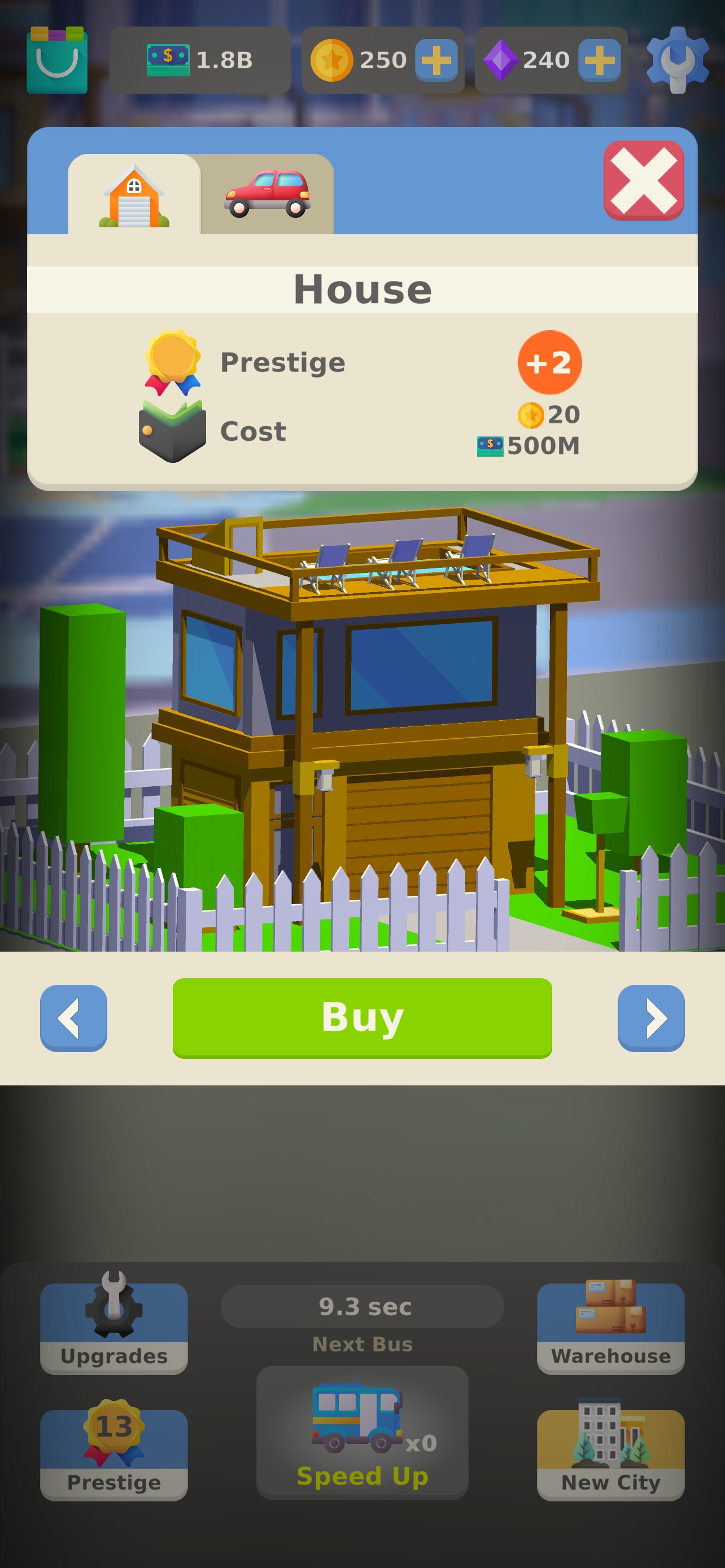The image size is (725, 1568).
Task: Show the next house option
Action: (x=650, y=1018)
